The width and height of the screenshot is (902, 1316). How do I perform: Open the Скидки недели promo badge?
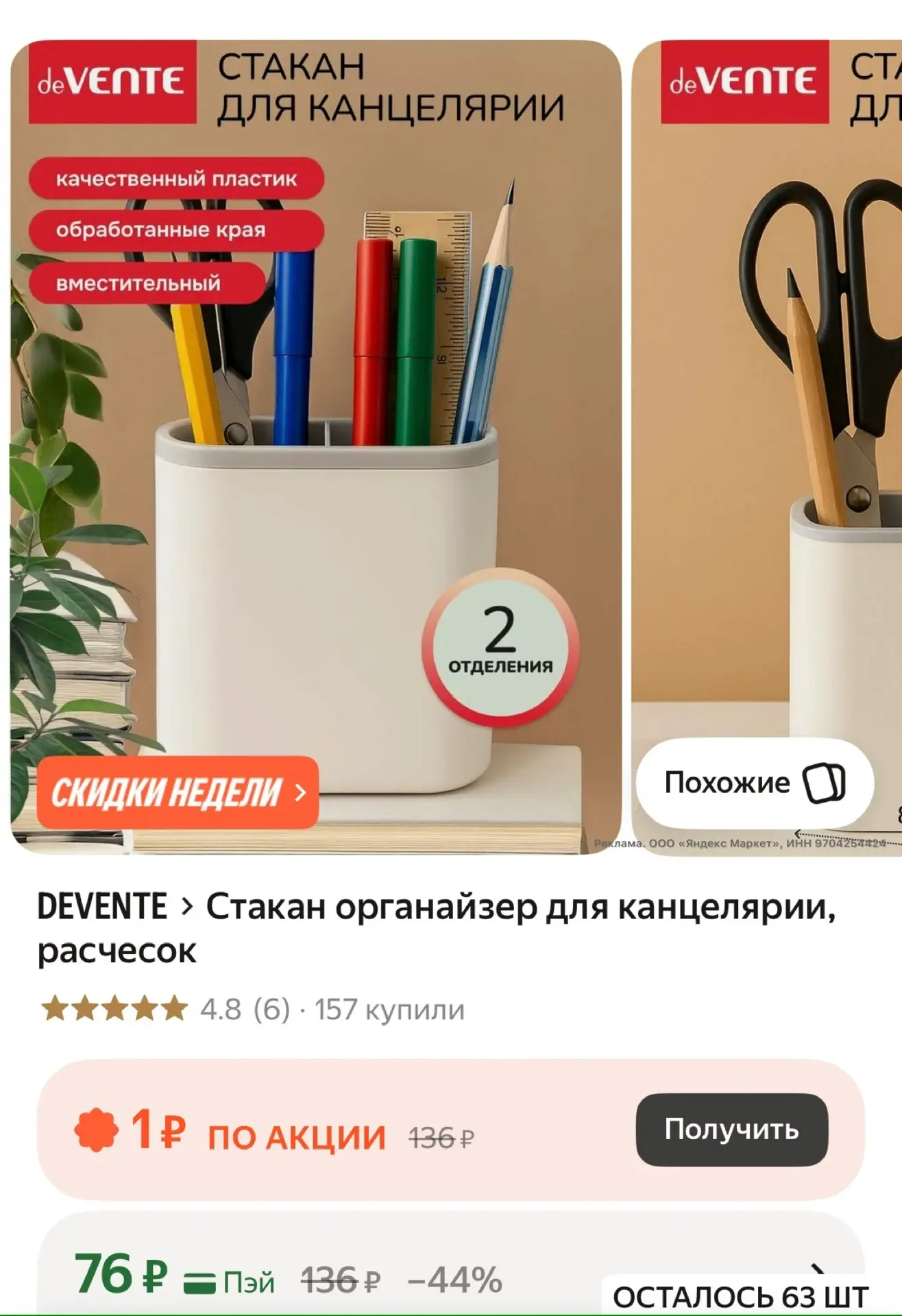[178, 792]
